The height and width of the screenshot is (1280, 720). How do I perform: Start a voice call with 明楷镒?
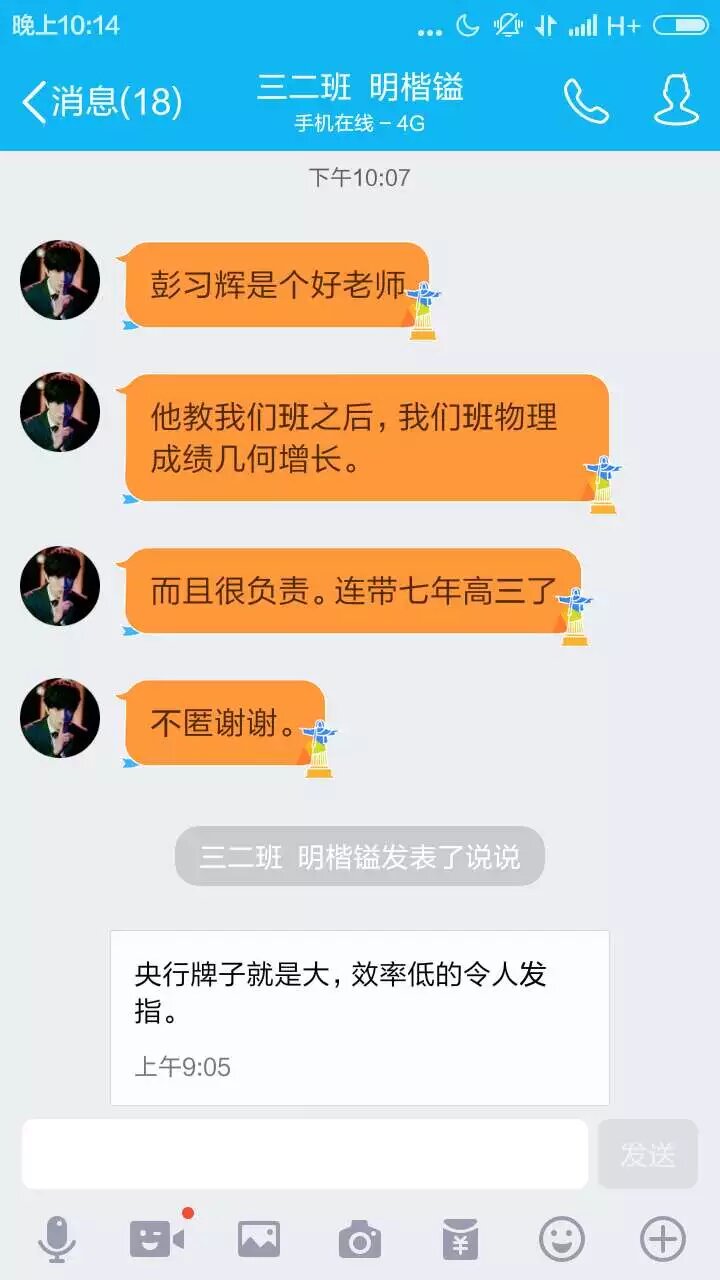click(586, 101)
